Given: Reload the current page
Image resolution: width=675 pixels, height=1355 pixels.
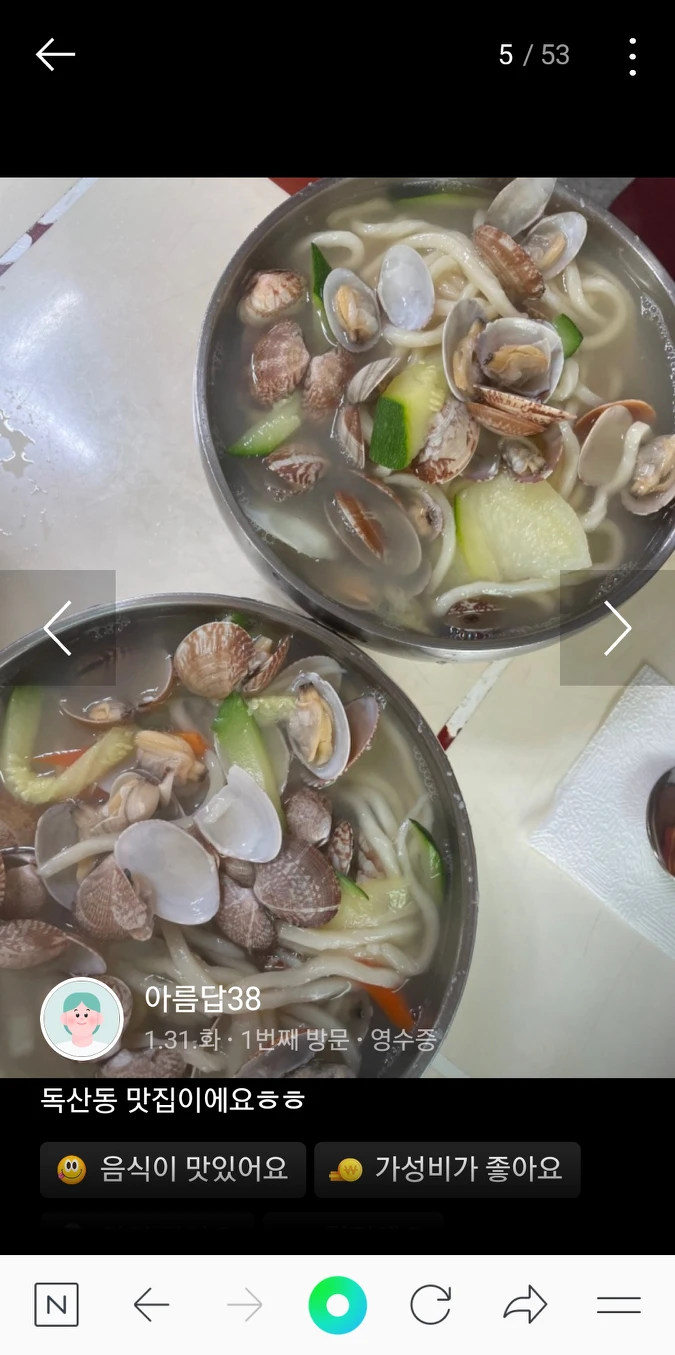Looking at the screenshot, I should pyautogui.click(x=430, y=1305).
